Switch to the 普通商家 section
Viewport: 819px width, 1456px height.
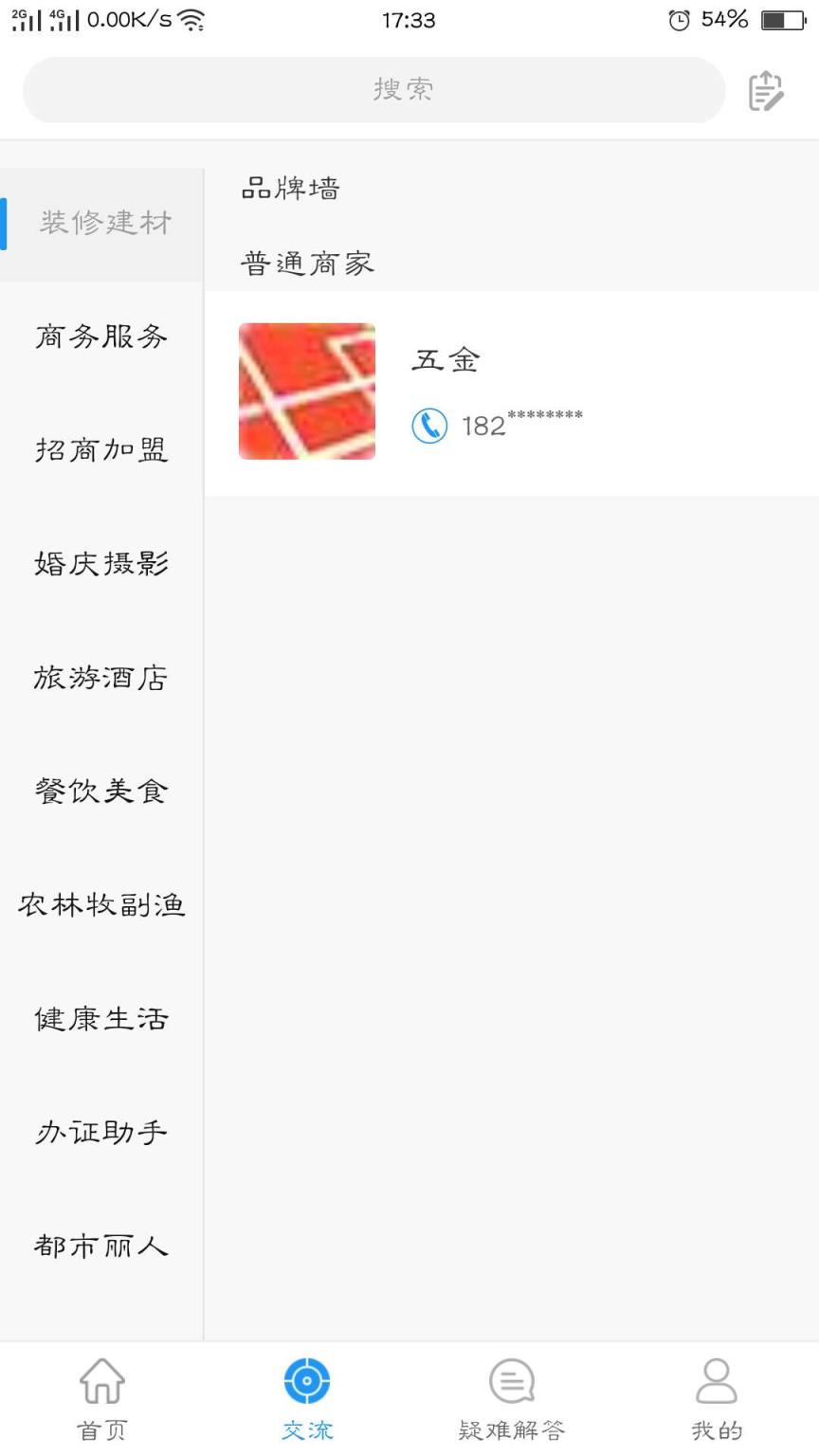coord(305,264)
